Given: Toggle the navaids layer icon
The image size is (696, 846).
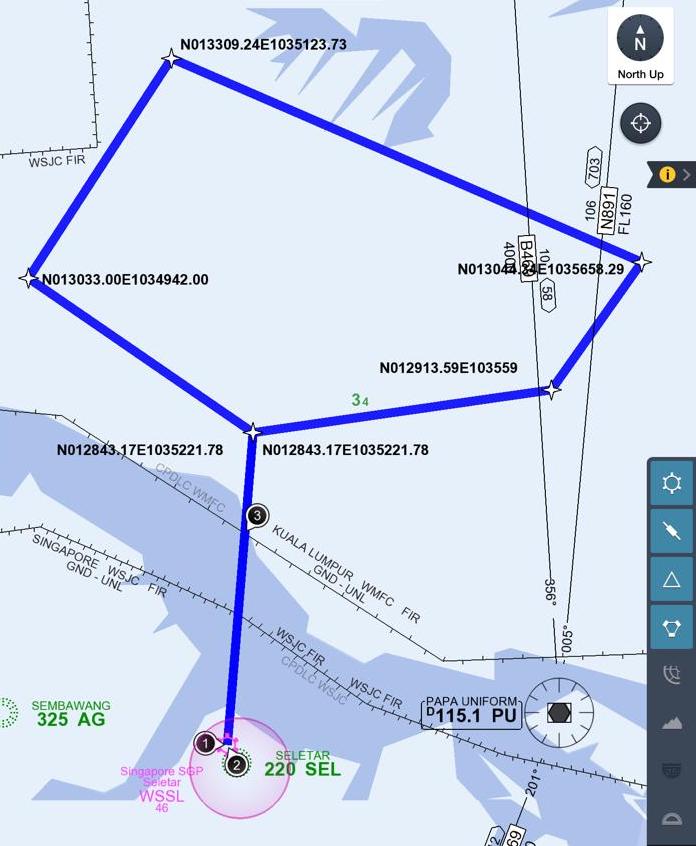Looking at the screenshot, I should coord(672,627).
